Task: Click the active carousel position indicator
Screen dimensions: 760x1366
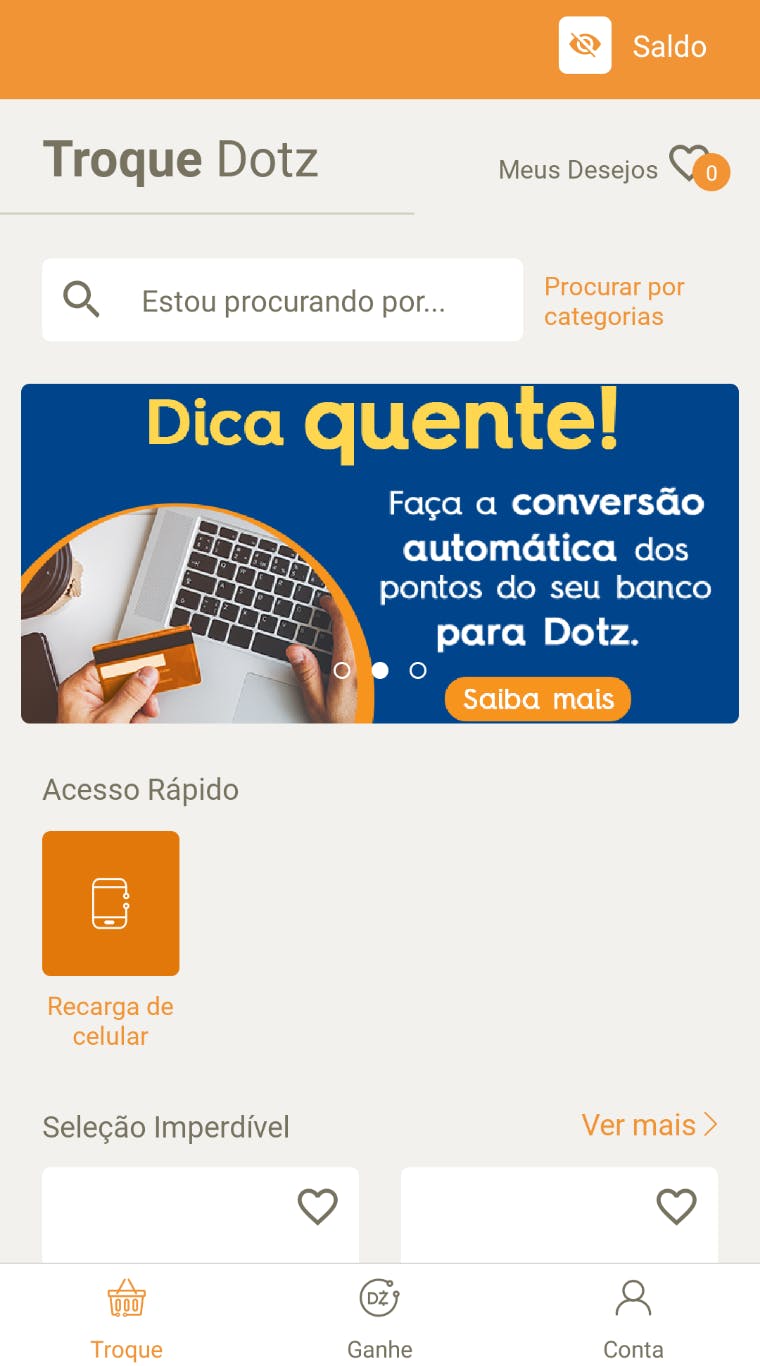Action: click(x=380, y=671)
